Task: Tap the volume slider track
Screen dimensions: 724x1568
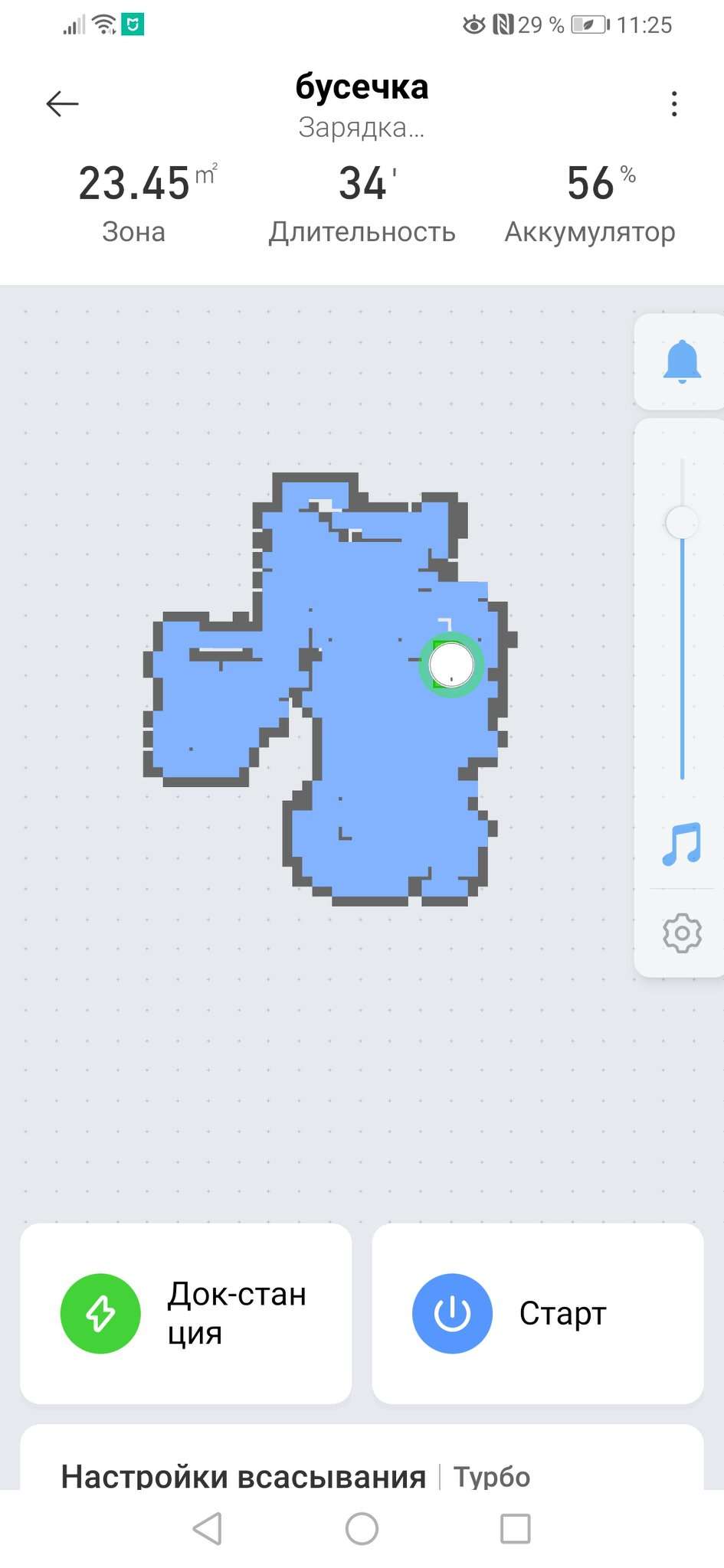Action: point(682,651)
